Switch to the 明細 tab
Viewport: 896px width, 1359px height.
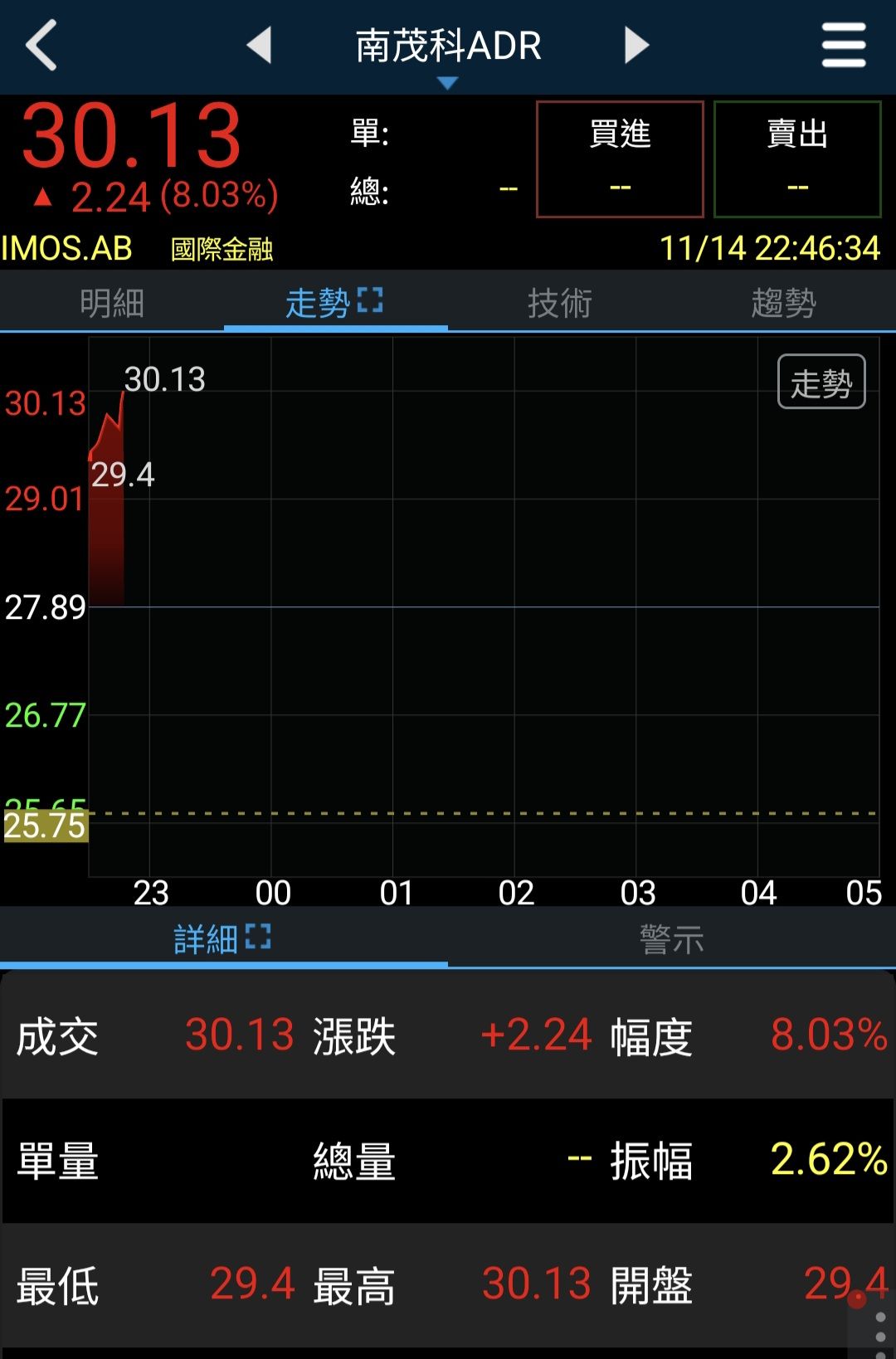pos(112,303)
